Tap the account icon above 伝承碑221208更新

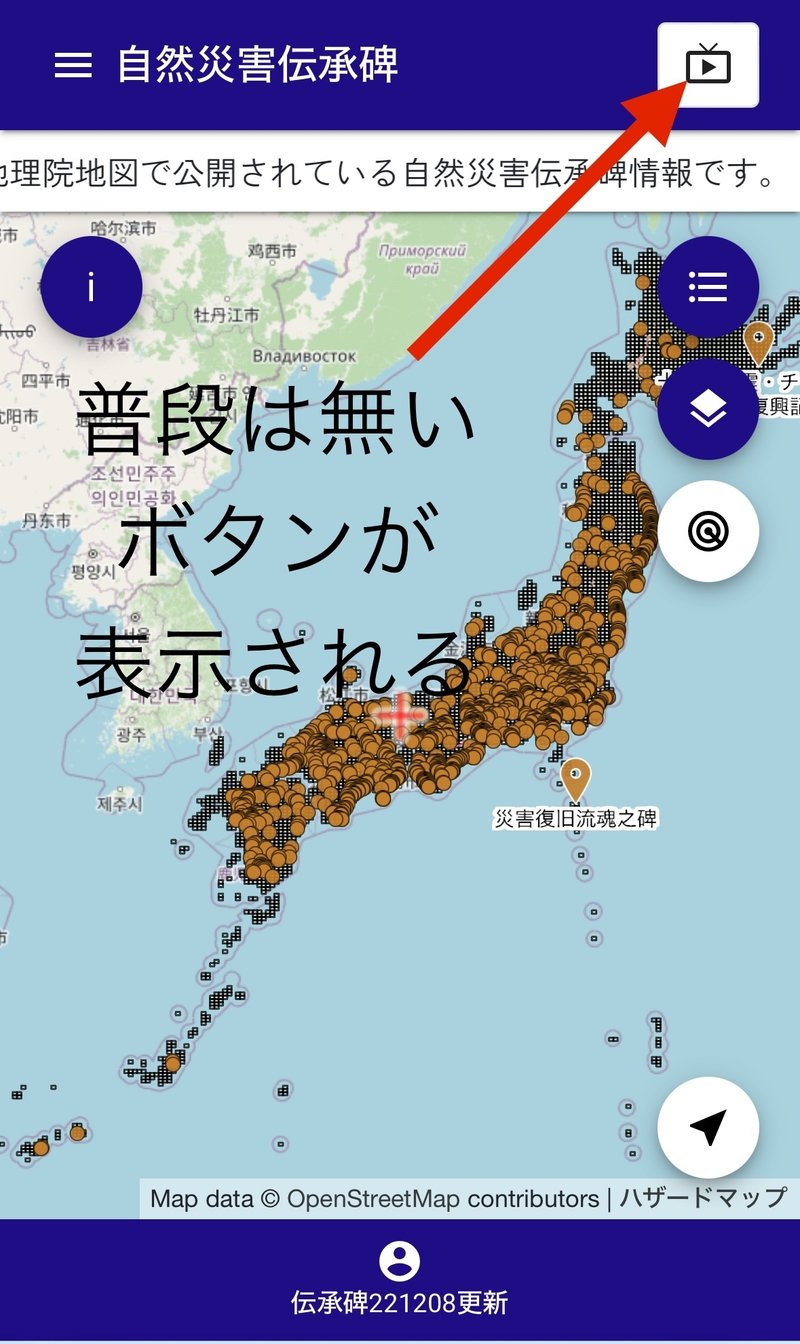pos(400,1261)
